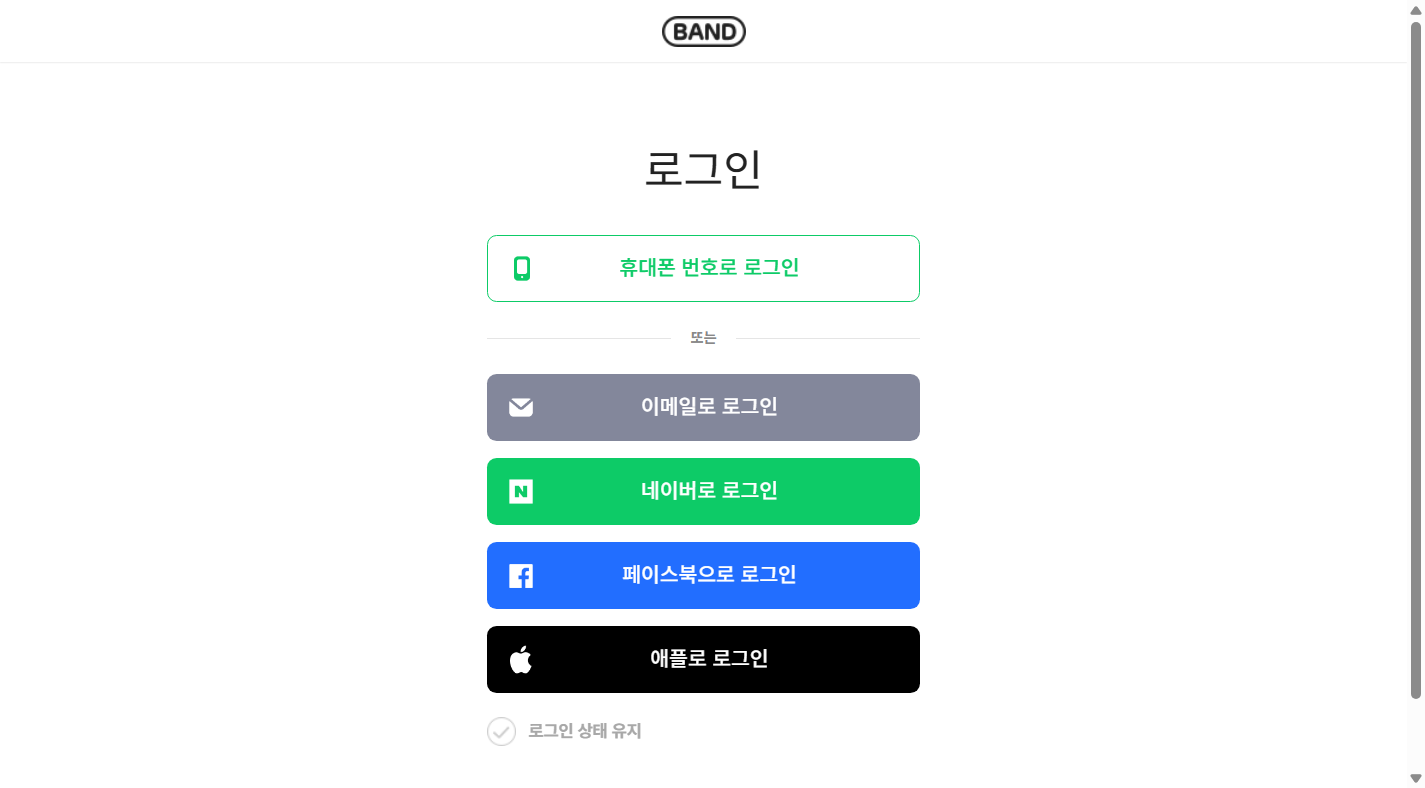Choose 이메일로 로그인 option
1425x788 pixels.
tap(703, 407)
